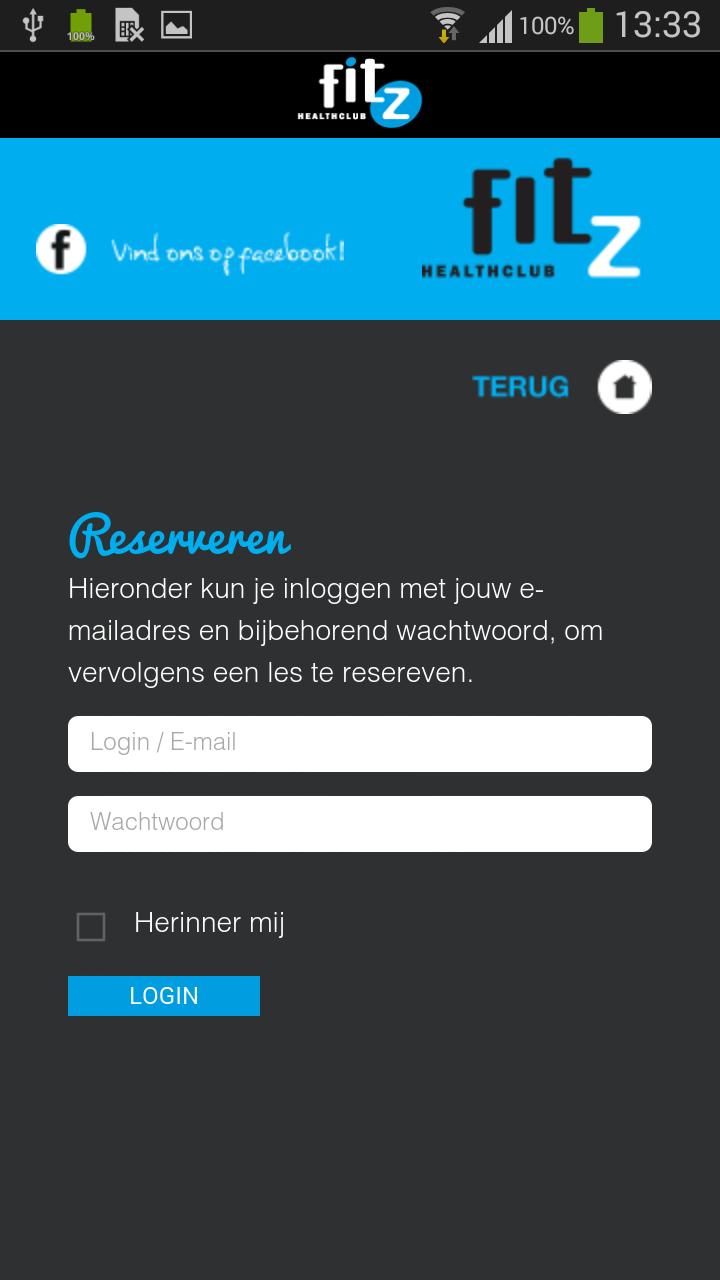This screenshot has width=720, height=1280.
Task: Open the 'Vind ons op facebook' banner
Action: (x=190, y=250)
